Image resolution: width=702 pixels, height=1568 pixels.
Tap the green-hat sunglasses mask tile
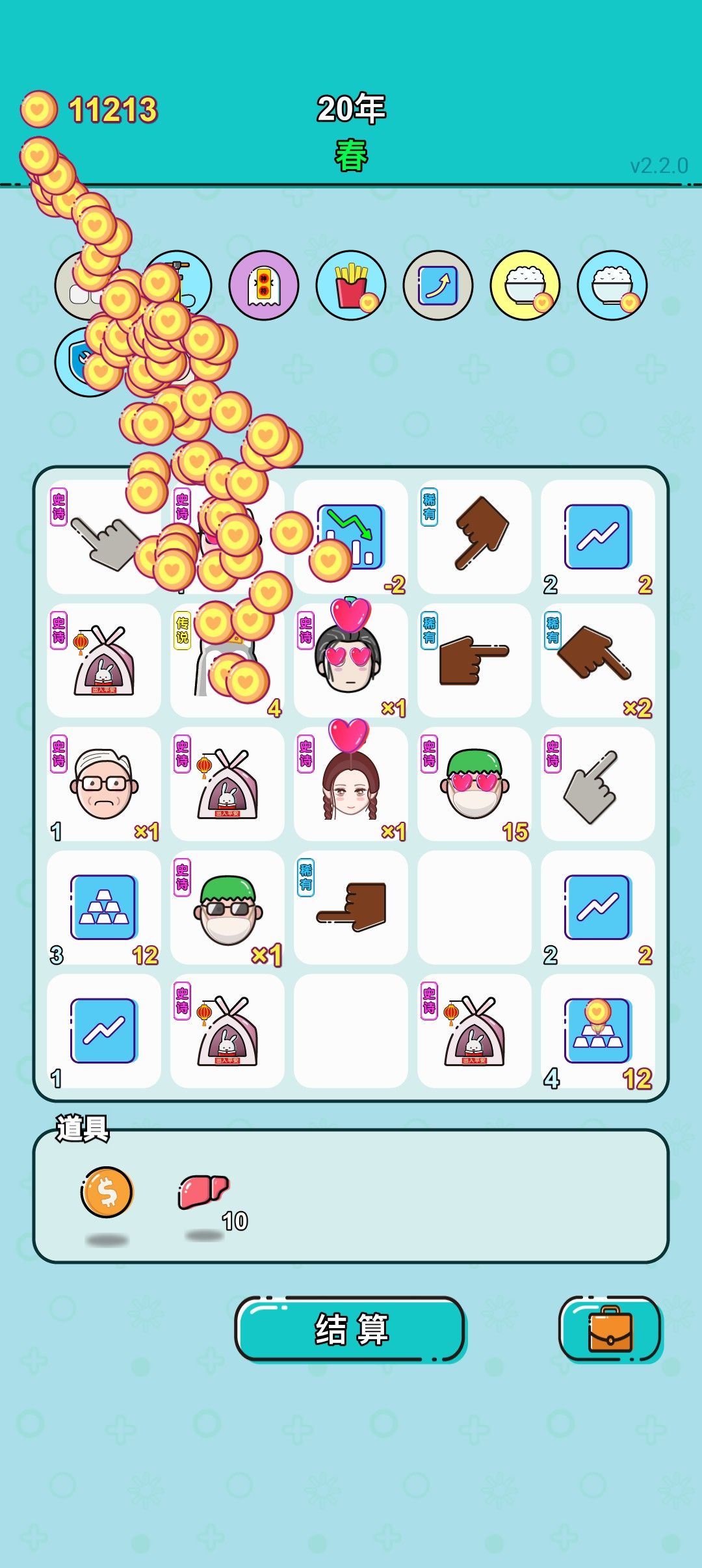coord(227,908)
